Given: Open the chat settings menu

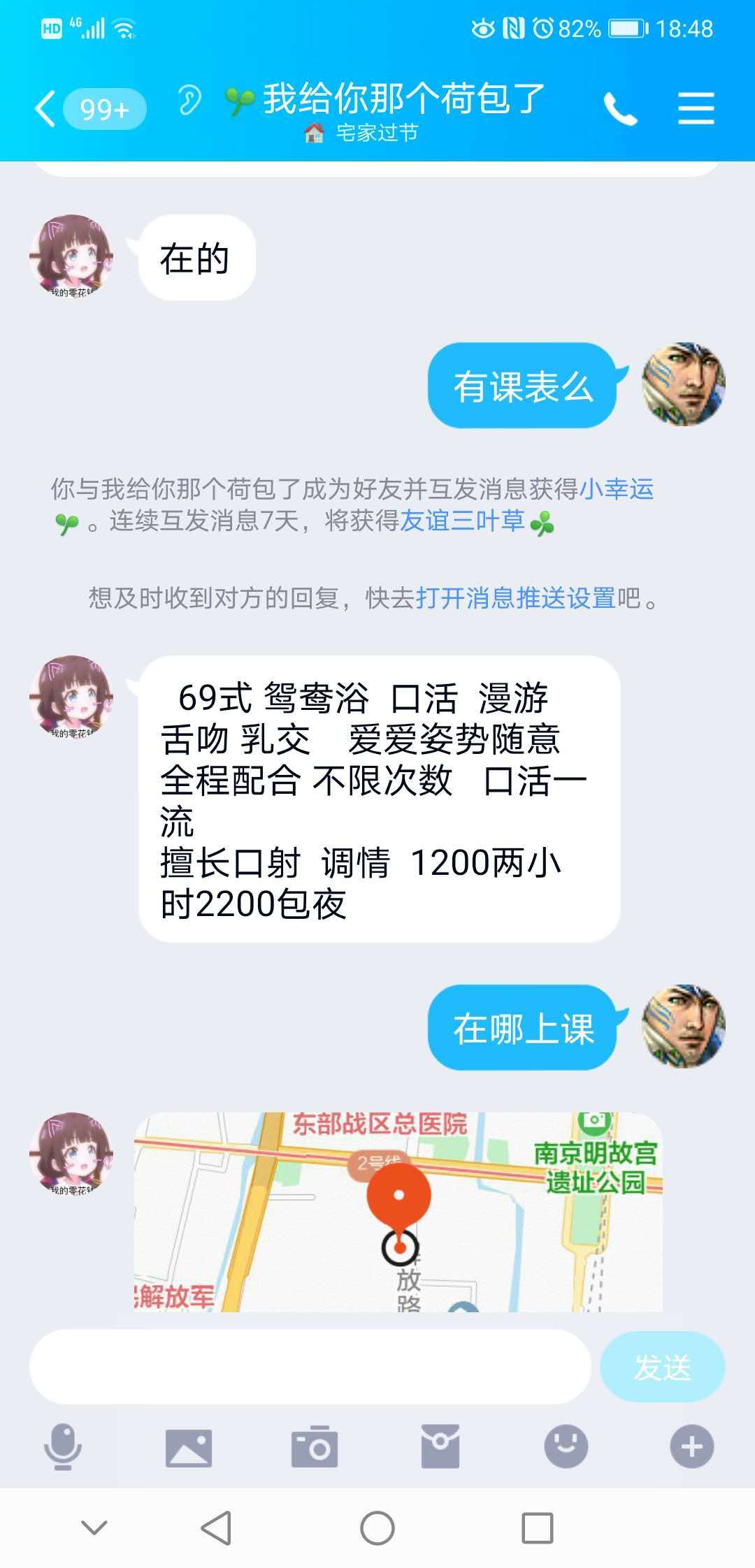Looking at the screenshot, I should [x=696, y=109].
